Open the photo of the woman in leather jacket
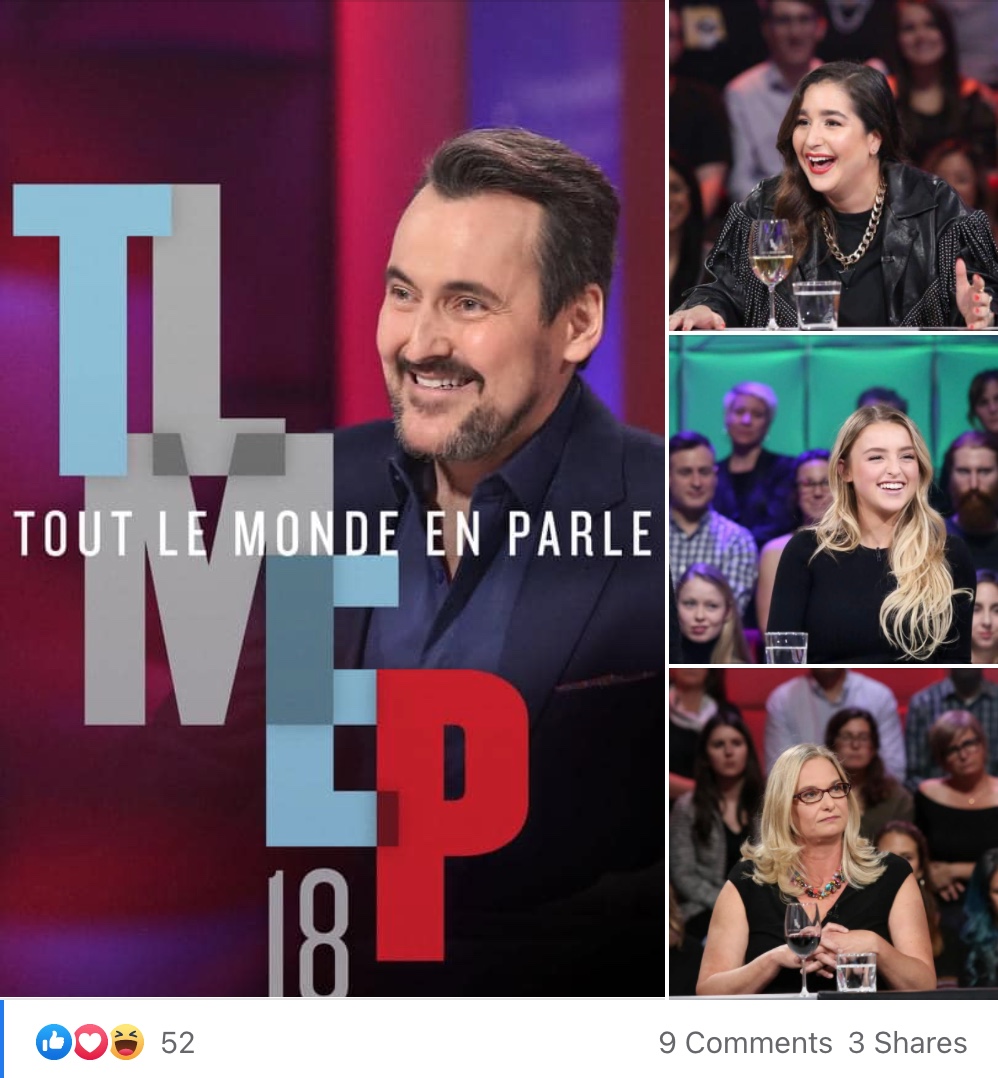 (833, 165)
